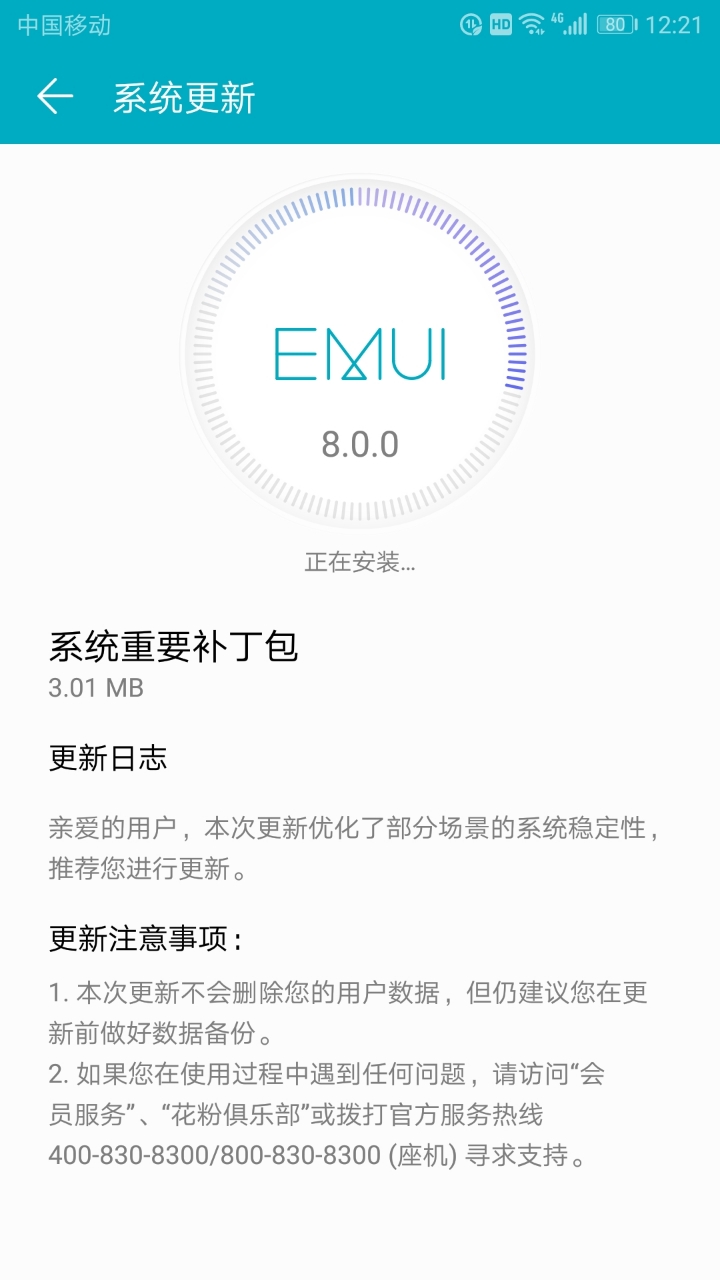
Task: Tap the Wi-Fi status icon
Action: [x=531, y=23]
